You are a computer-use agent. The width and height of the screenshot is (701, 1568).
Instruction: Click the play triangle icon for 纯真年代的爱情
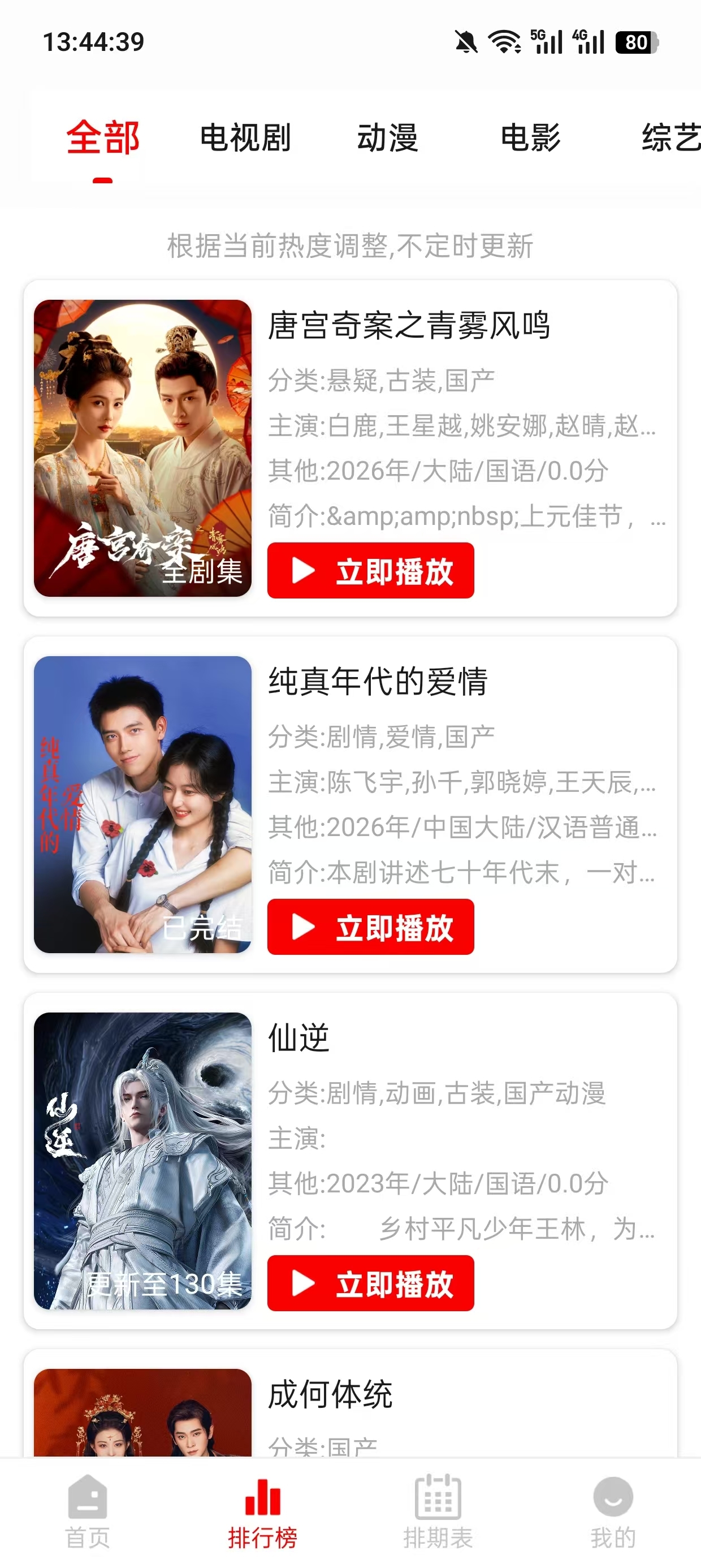302,927
